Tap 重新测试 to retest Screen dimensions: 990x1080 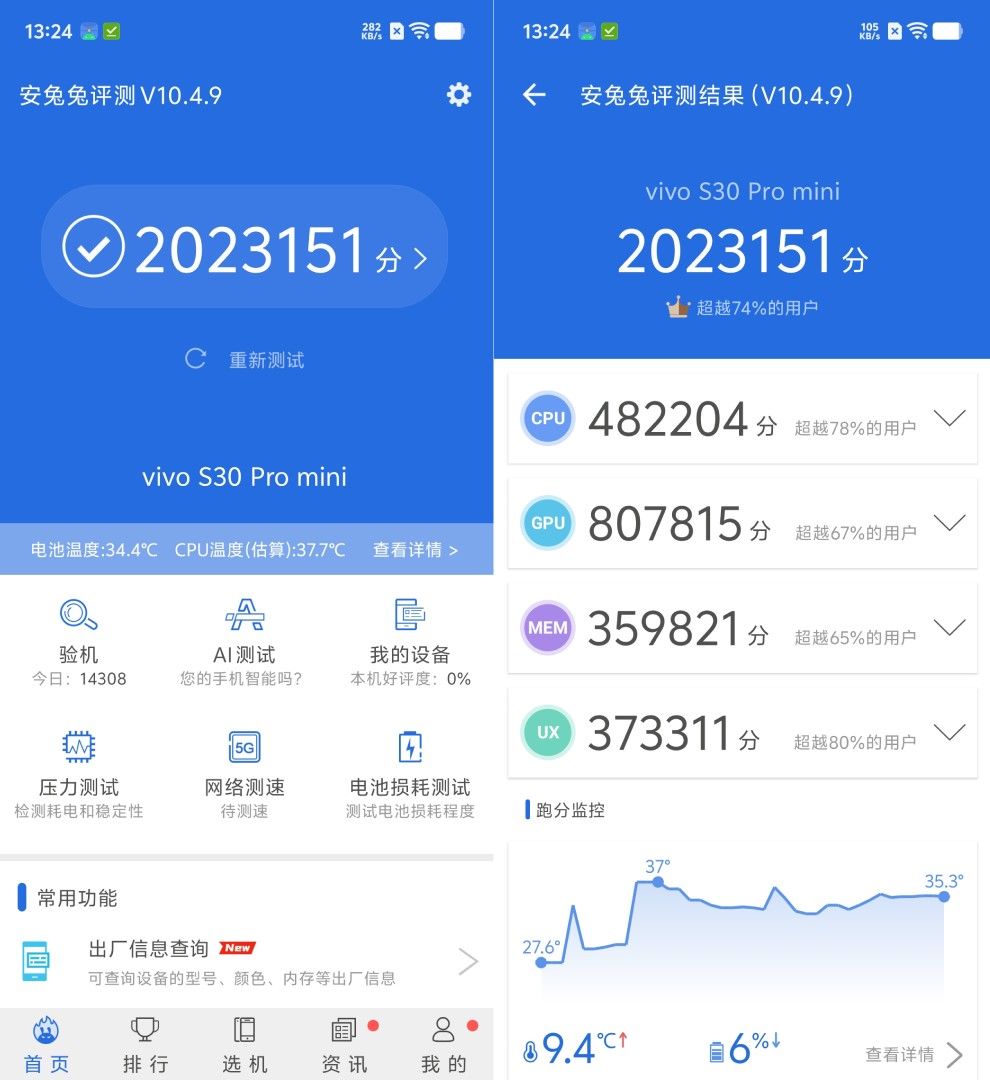pos(244,360)
